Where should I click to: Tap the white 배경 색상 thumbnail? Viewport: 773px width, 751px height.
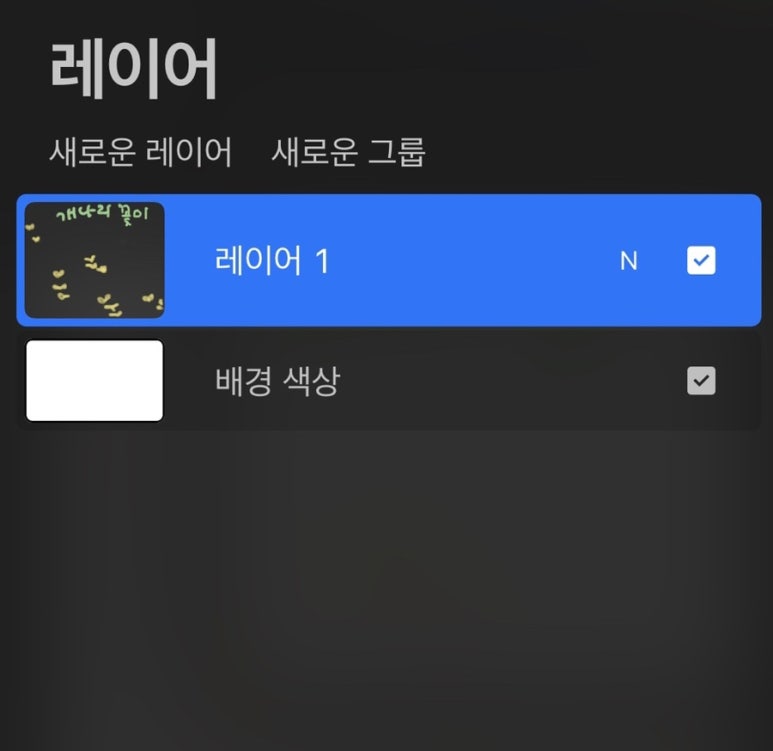click(x=95, y=381)
